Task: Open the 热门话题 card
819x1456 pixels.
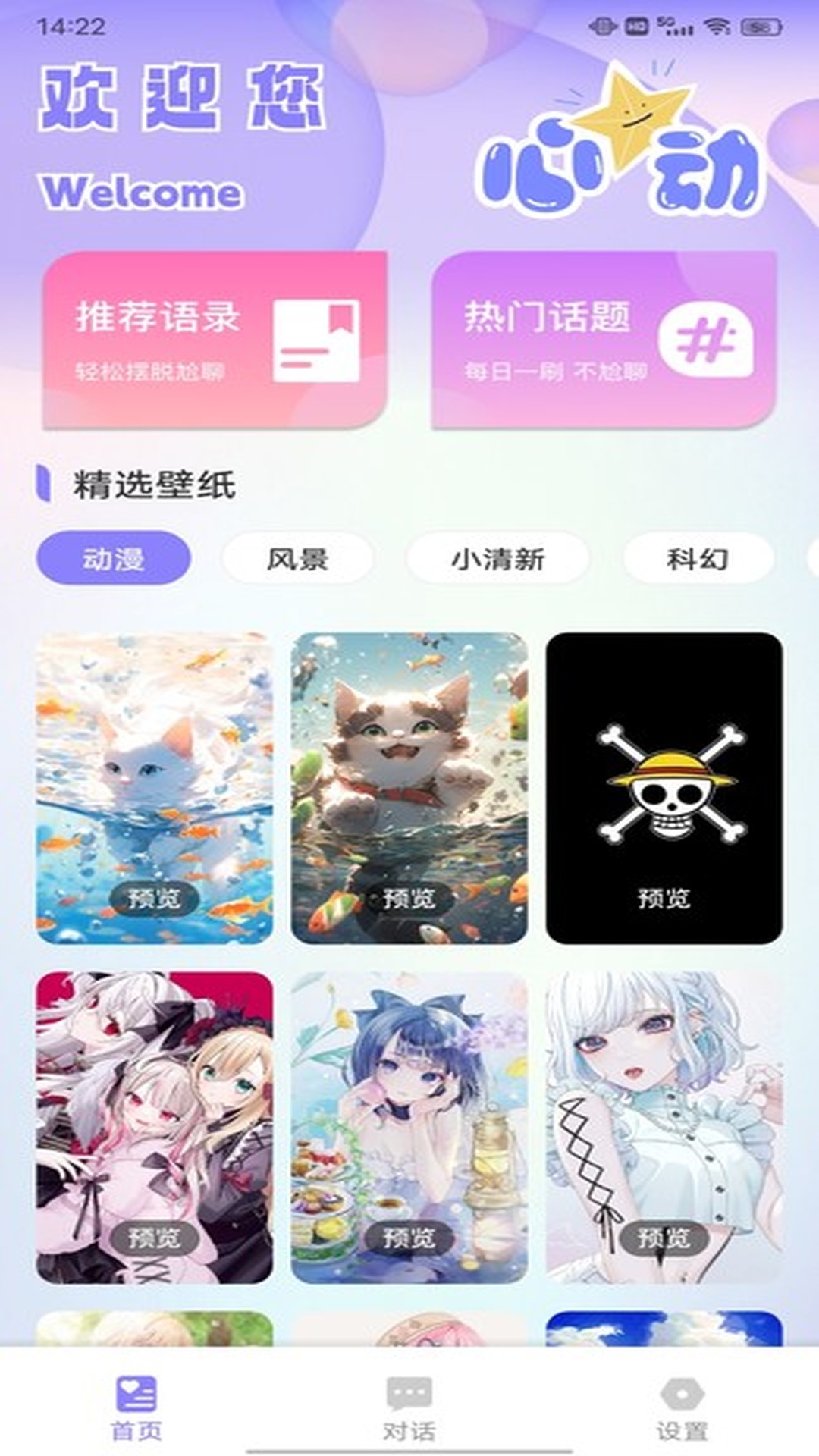Action: pyautogui.click(x=604, y=340)
